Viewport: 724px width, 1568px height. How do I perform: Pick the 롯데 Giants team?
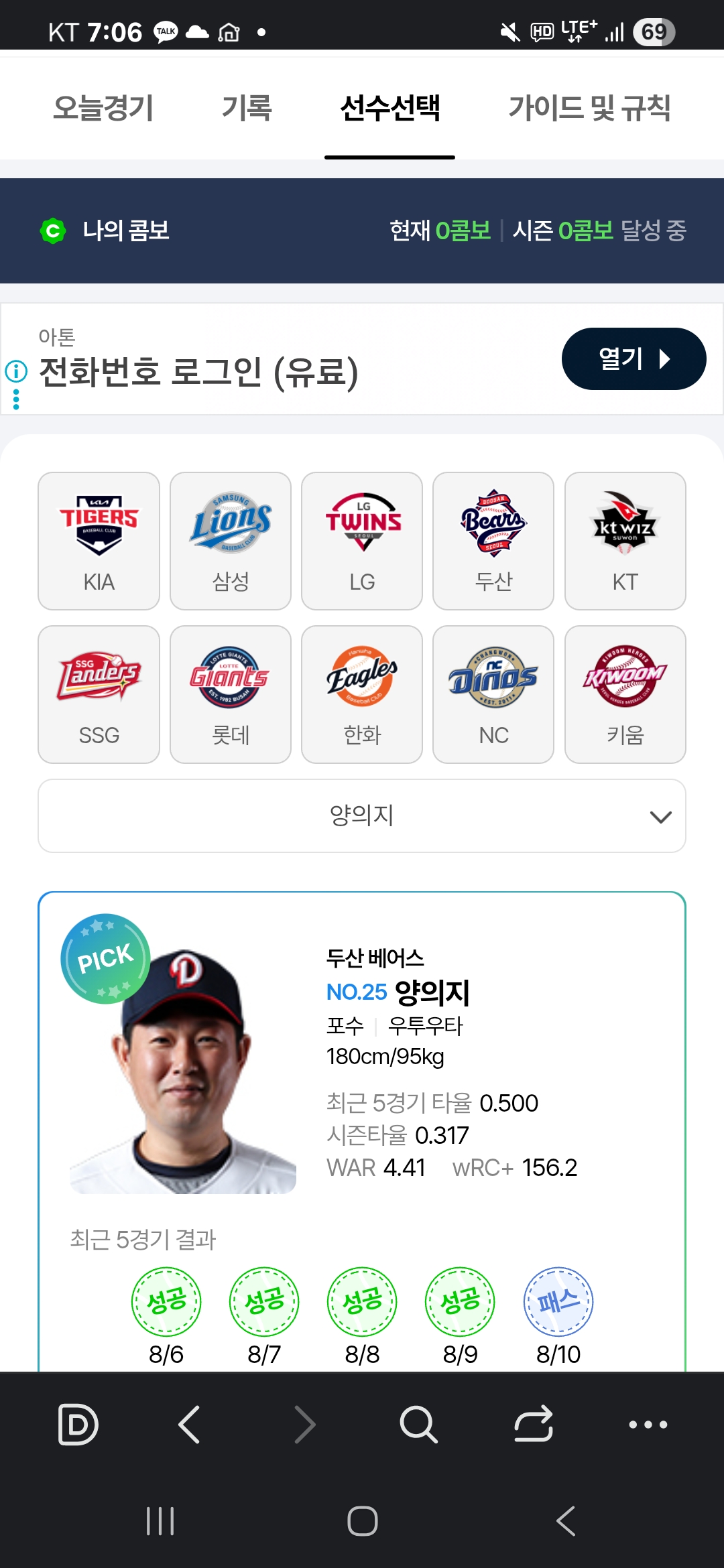click(x=231, y=694)
